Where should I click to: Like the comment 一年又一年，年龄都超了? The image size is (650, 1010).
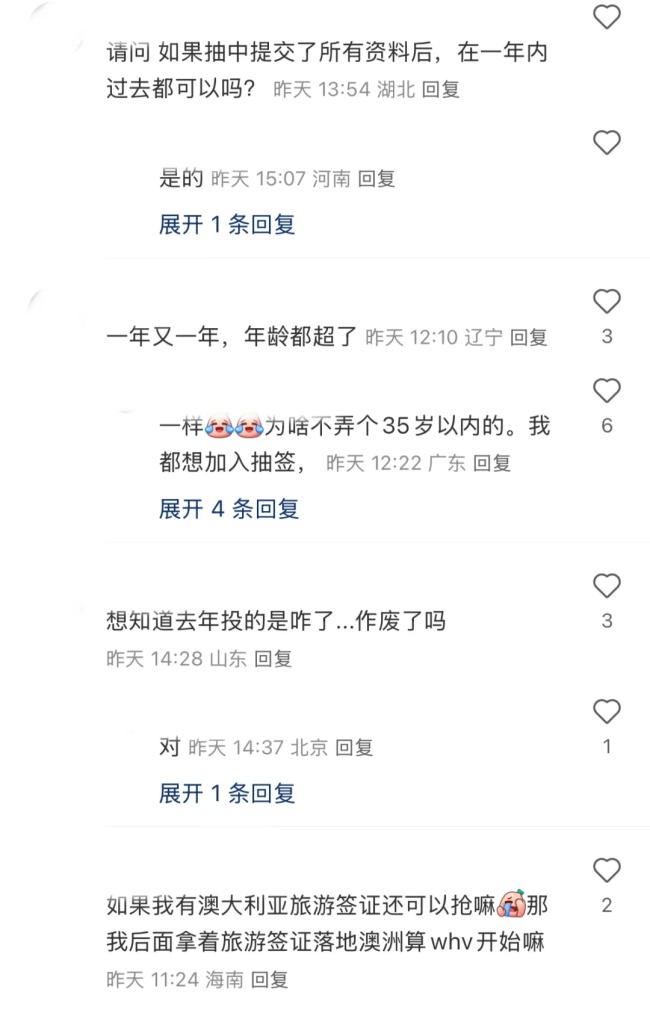coord(607,301)
